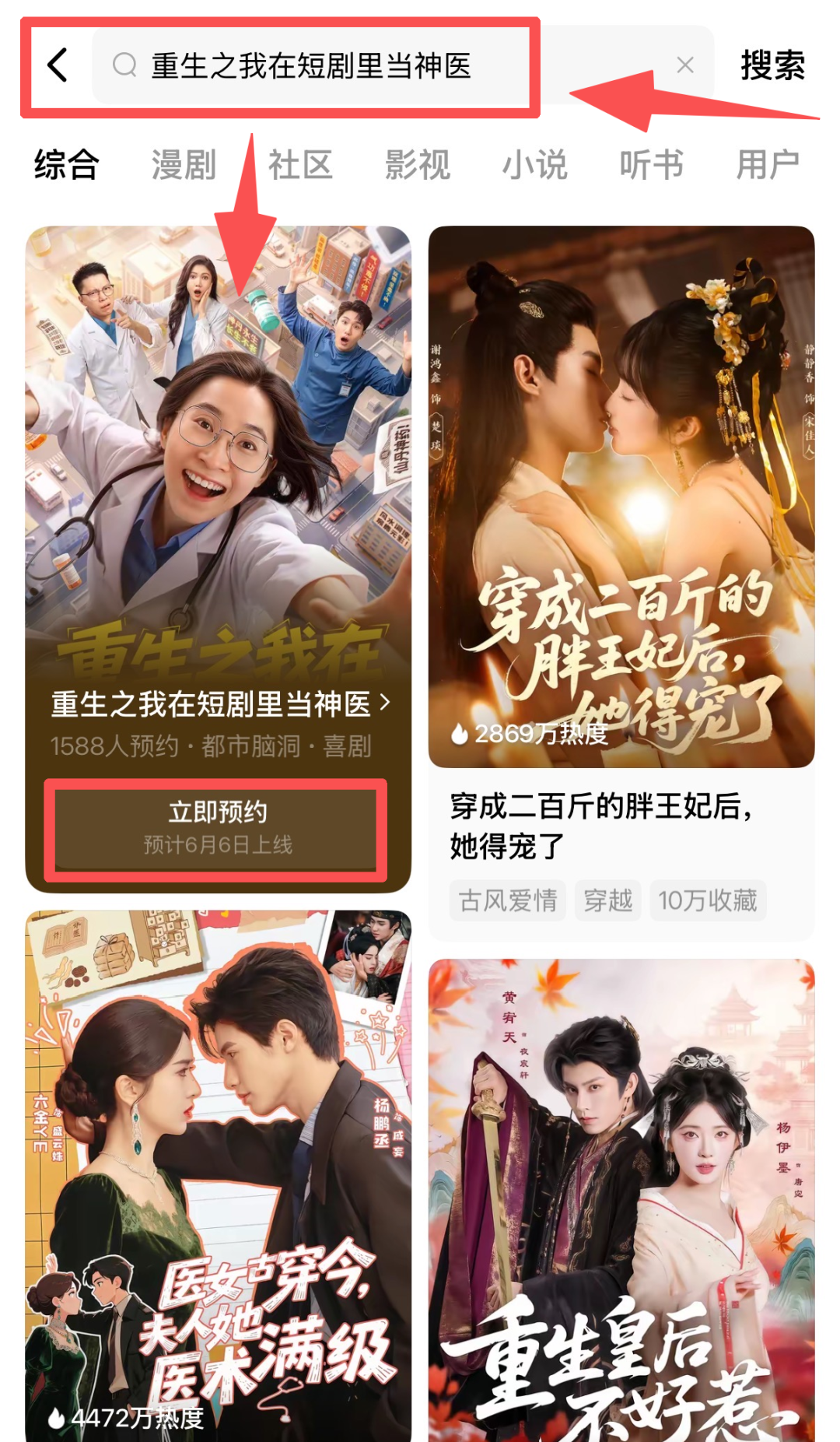The height and width of the screenshot is (1442, 840).
Task: Tap the 搜索 button
Action: pos(772,65)
